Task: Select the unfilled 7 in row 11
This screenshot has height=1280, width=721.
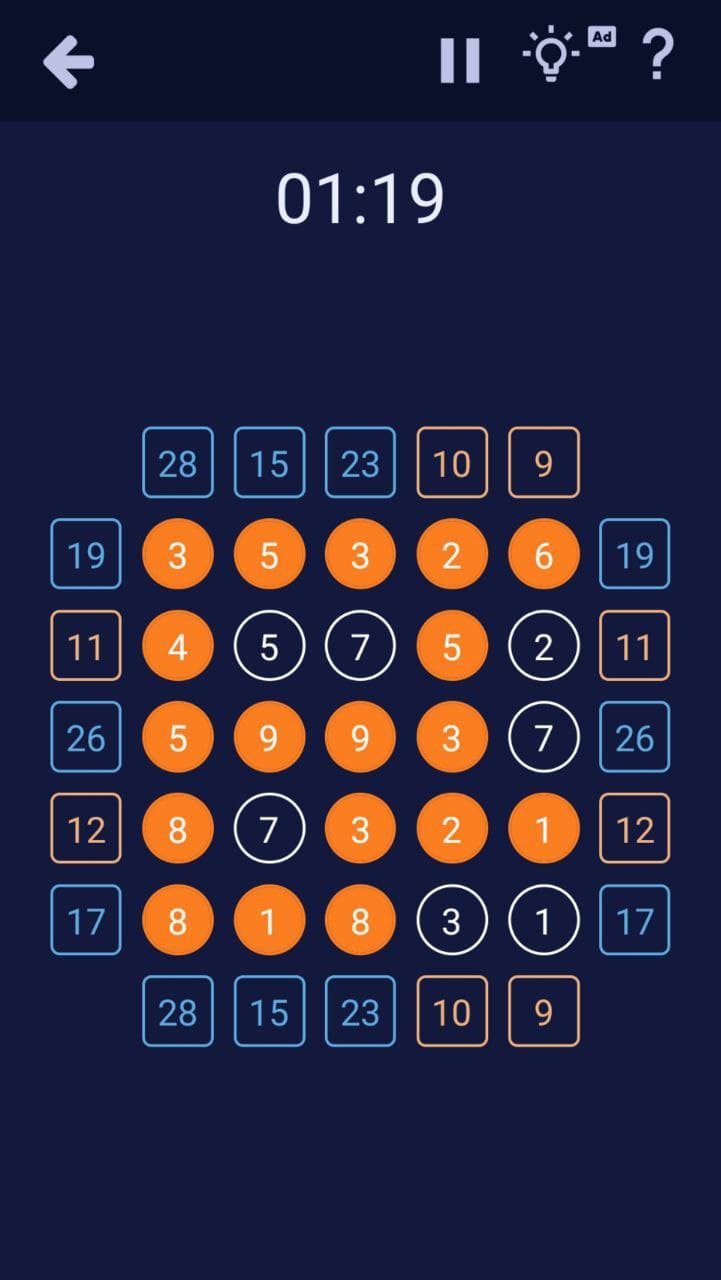Action: pyautogui.click(x=360, y=646)
